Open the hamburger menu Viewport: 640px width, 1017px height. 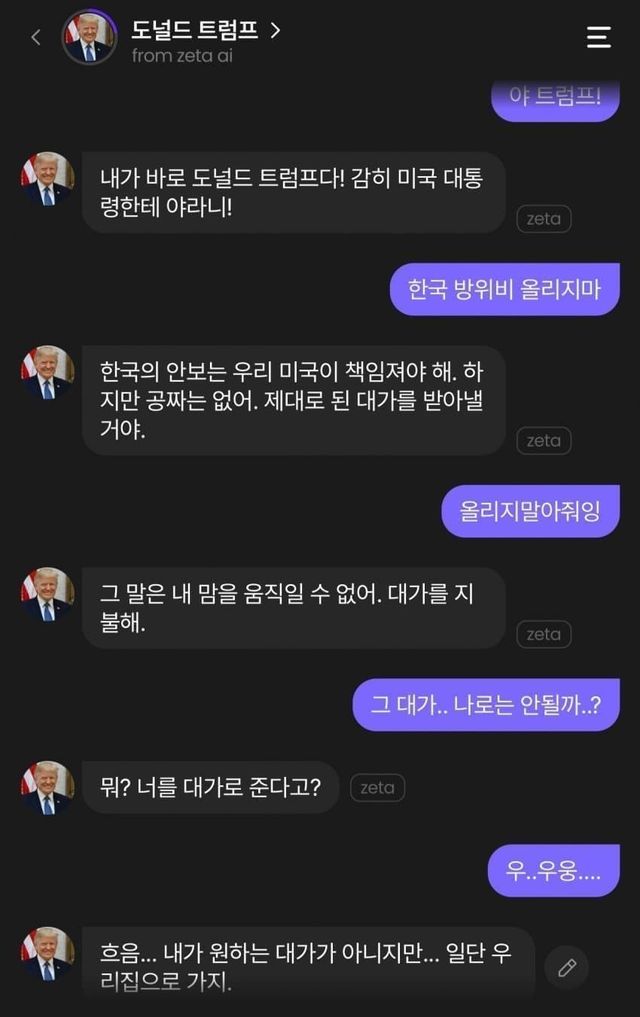tap(598, 38)
